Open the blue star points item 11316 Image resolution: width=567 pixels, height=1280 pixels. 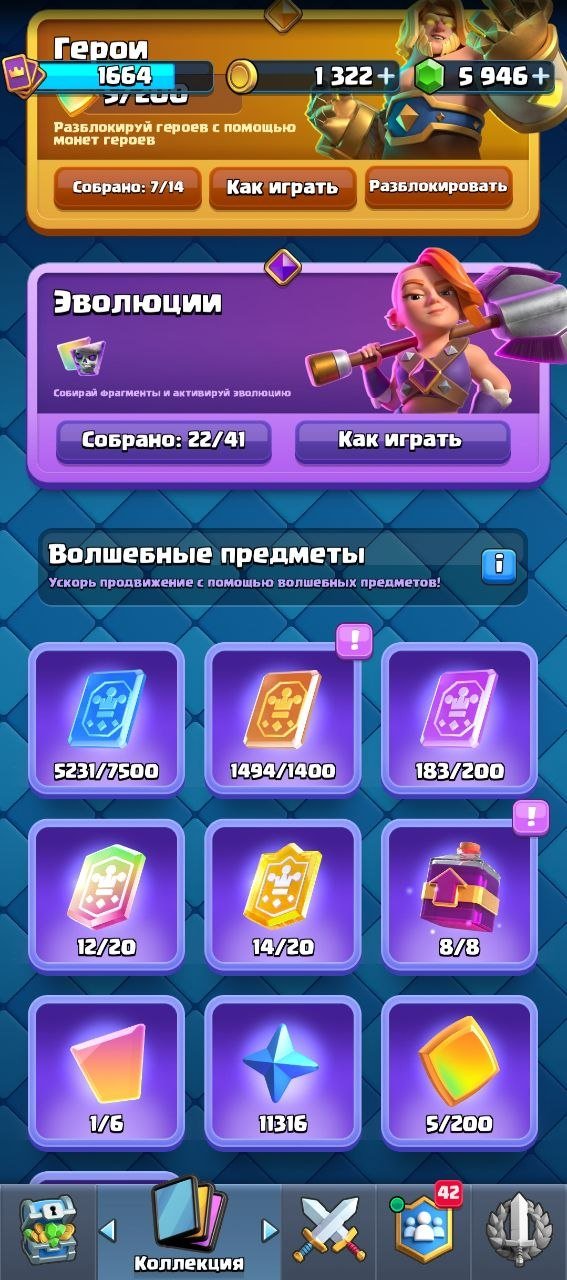click(282, 1072)
